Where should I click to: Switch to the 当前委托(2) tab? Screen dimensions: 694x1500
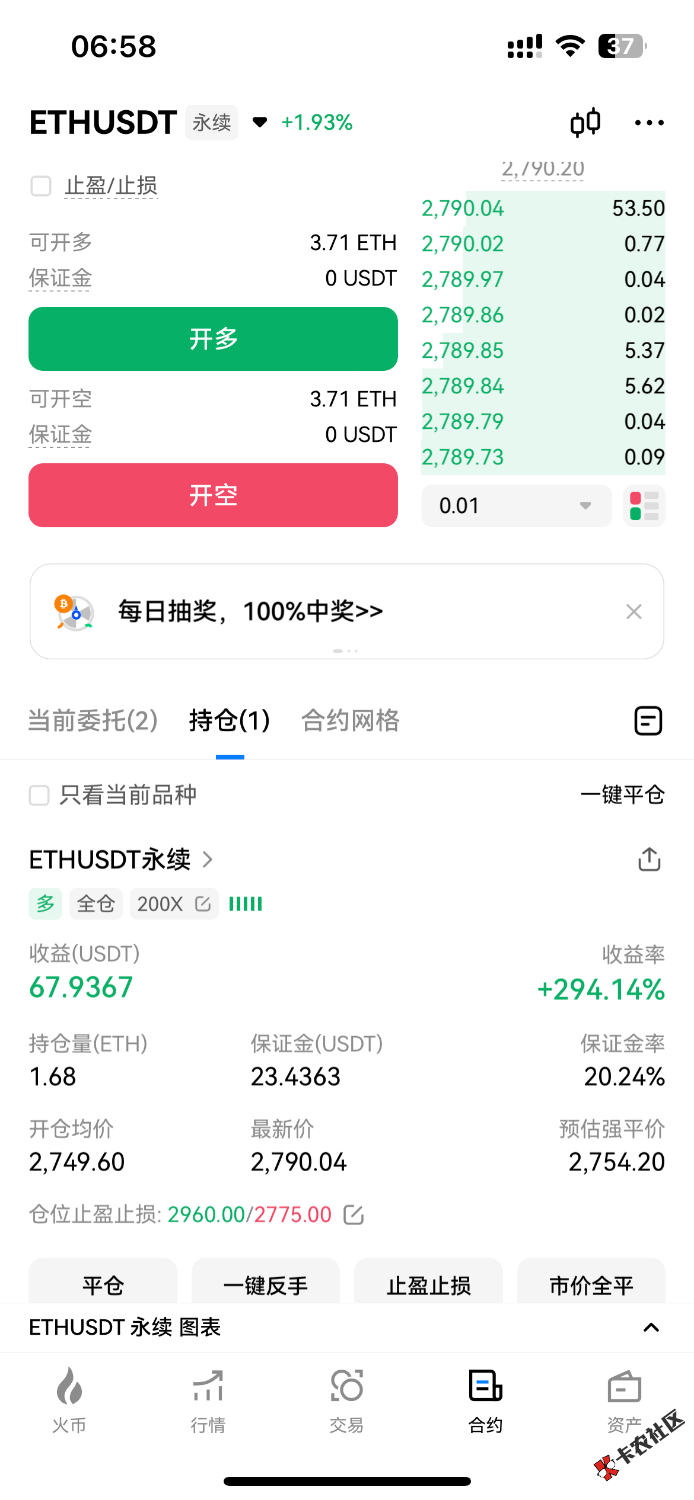point(92,720)
